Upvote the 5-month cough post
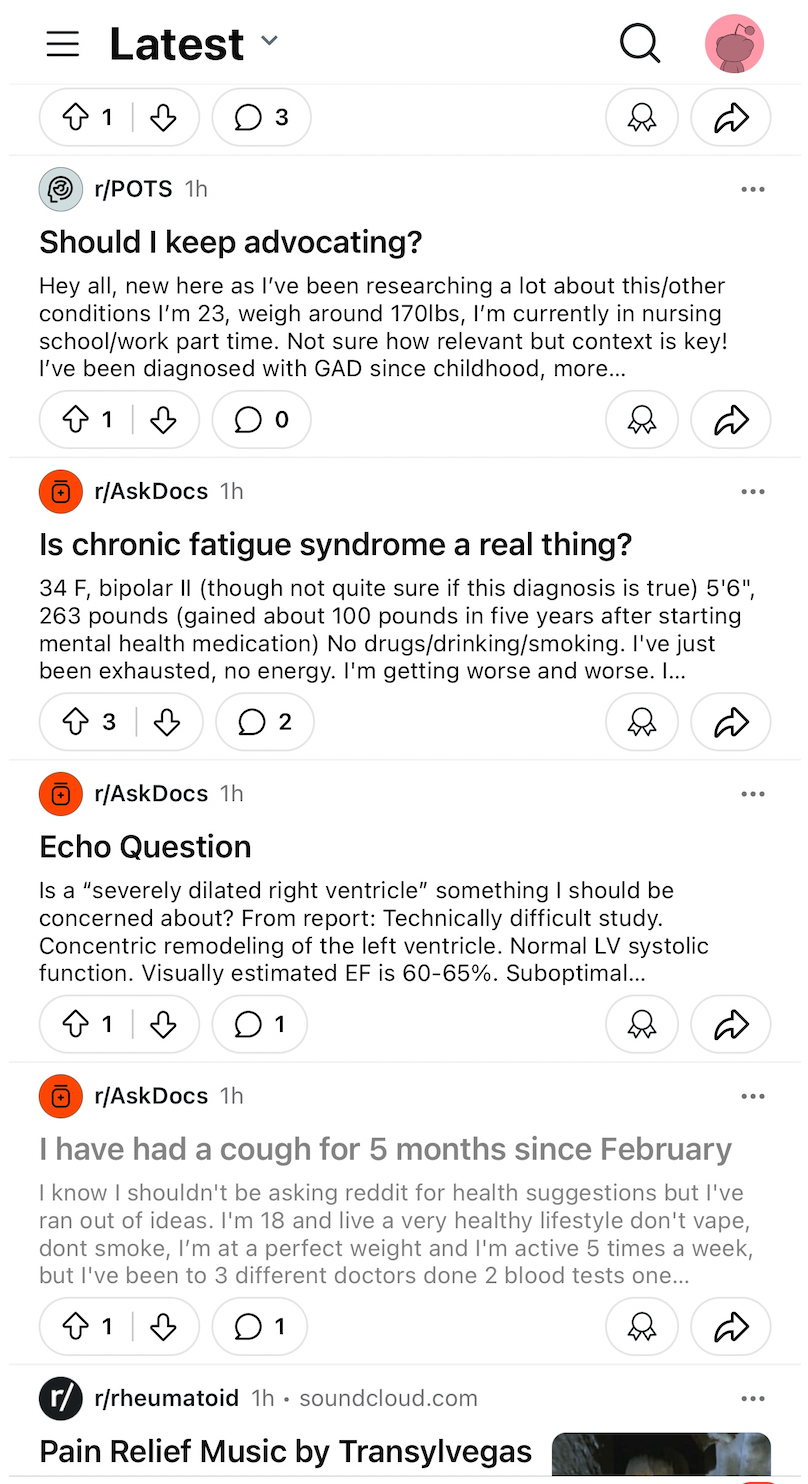The height and width of the screenshot is (1484, 808). (x=76, y=1326)
